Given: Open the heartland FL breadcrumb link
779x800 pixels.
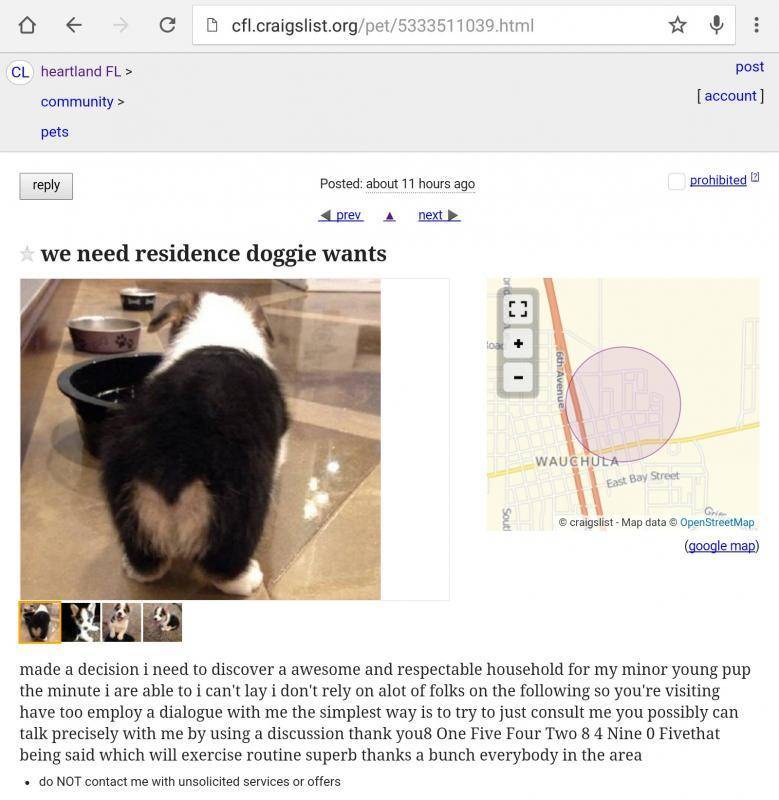Looking at the screenshot, I should point(80,71).
